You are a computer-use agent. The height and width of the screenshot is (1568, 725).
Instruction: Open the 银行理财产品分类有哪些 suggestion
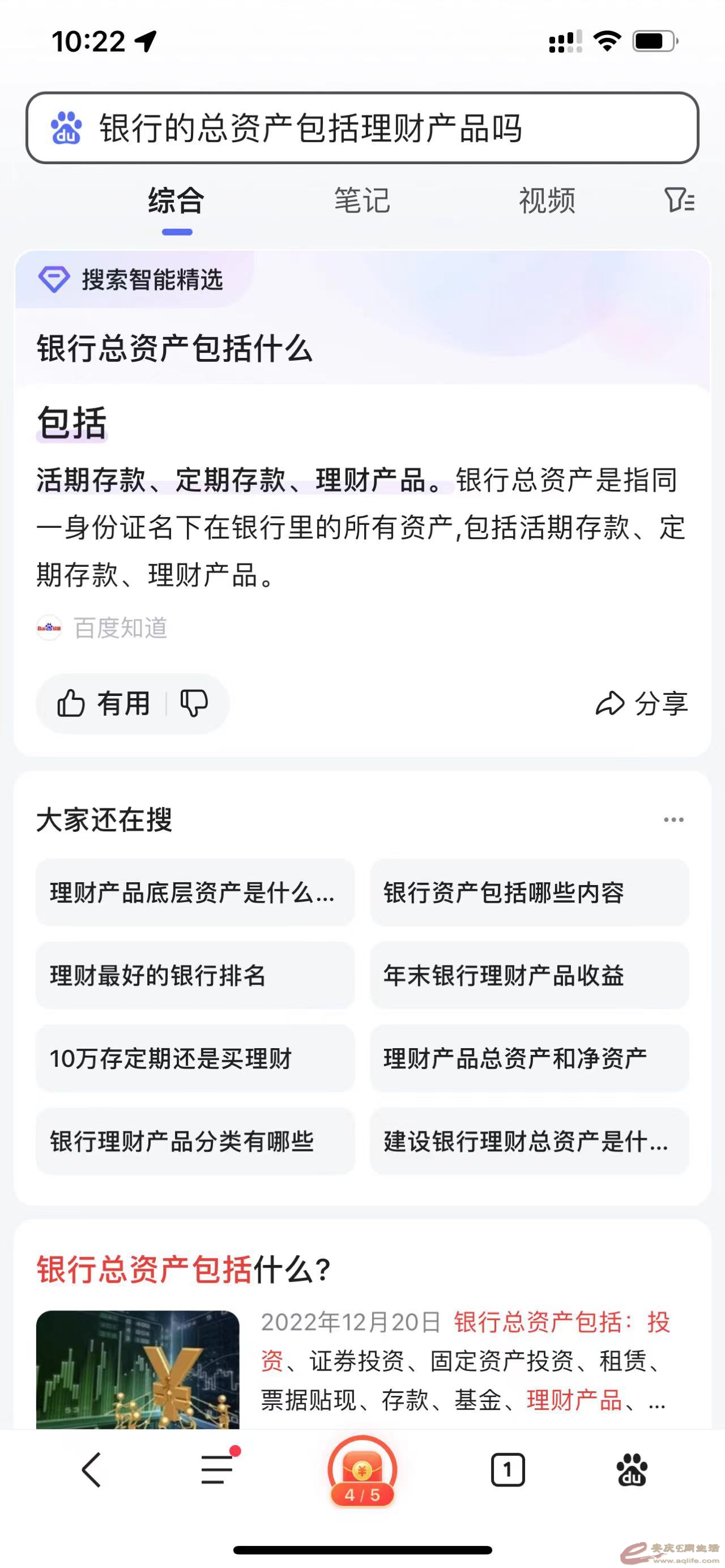point(195,1141)
